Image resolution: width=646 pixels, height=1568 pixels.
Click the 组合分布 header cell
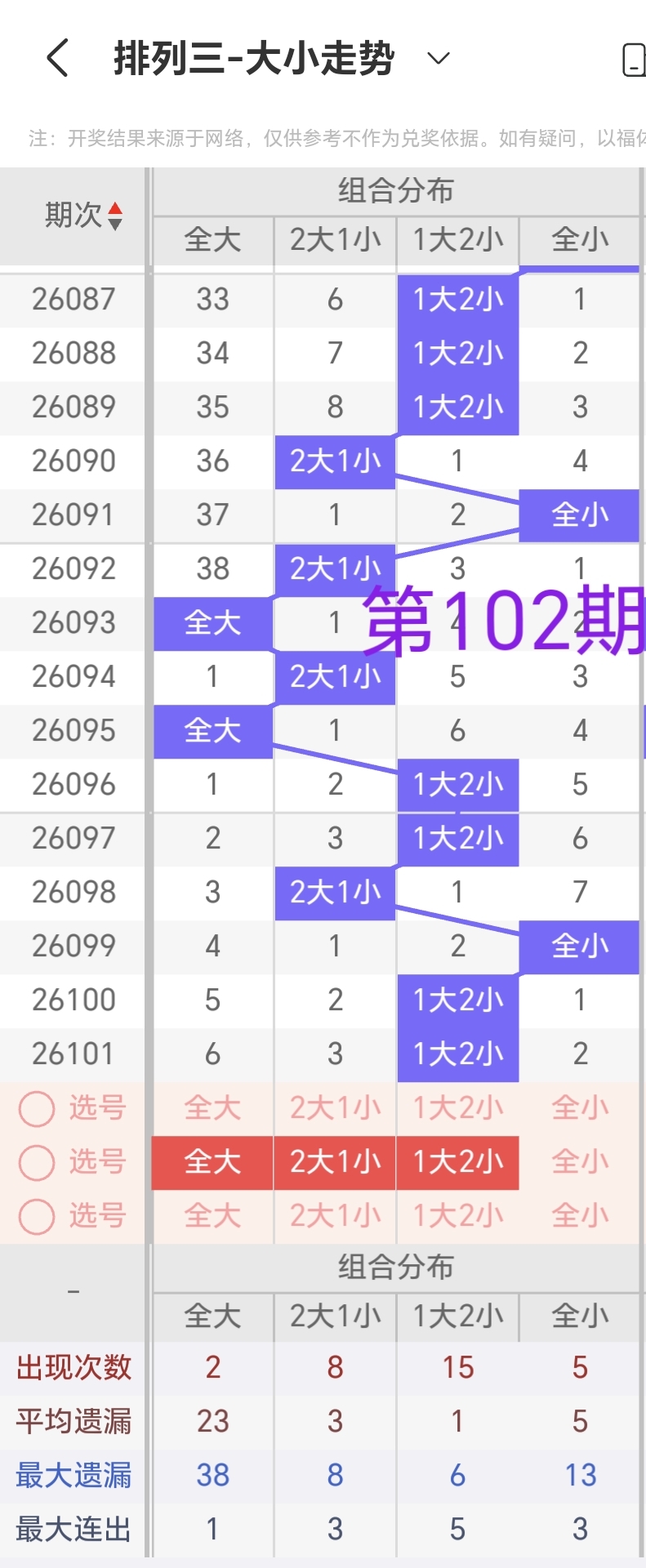[398, 191]
